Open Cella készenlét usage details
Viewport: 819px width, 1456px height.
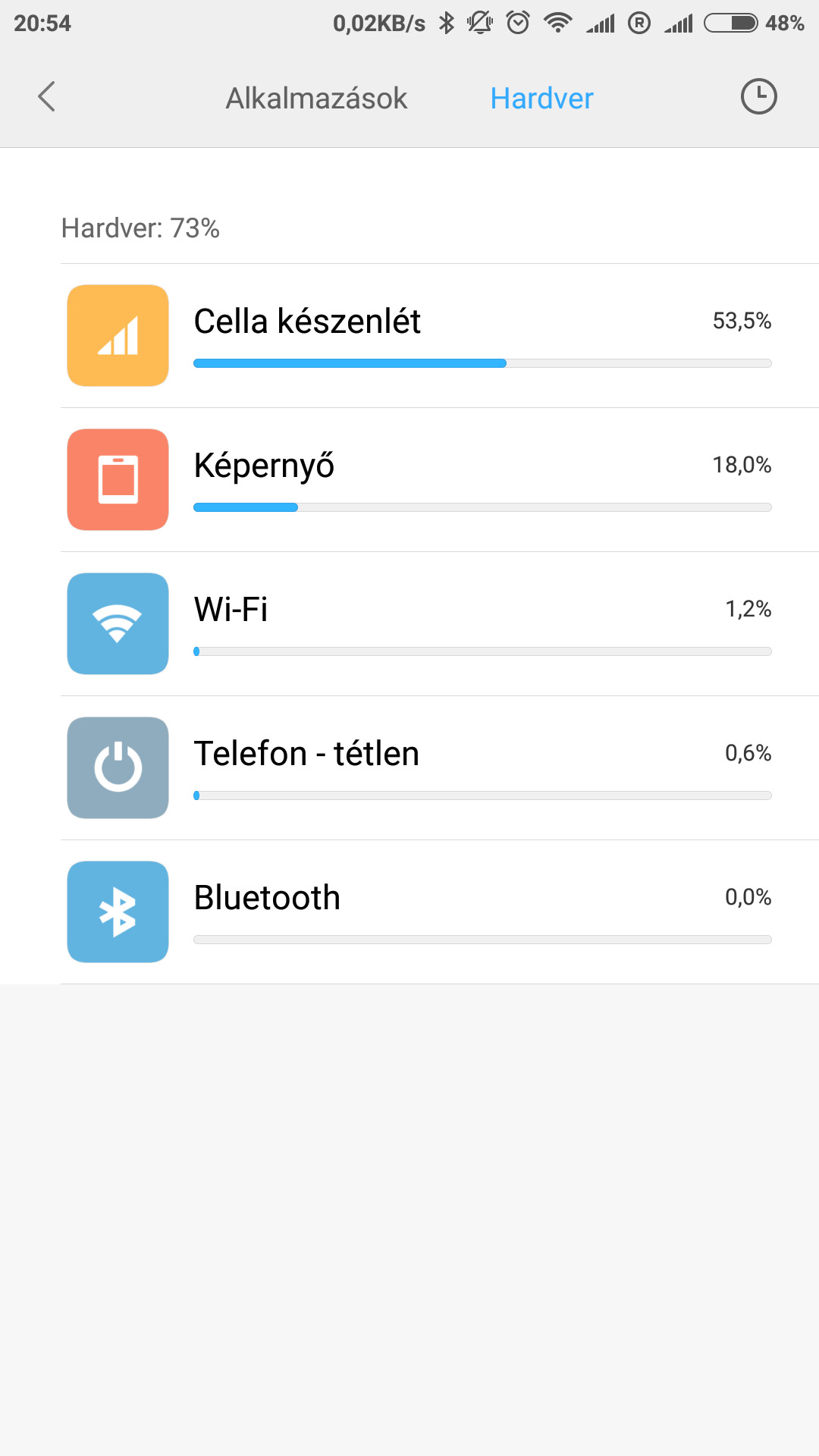pyautogui.click(x=440, y=336)
